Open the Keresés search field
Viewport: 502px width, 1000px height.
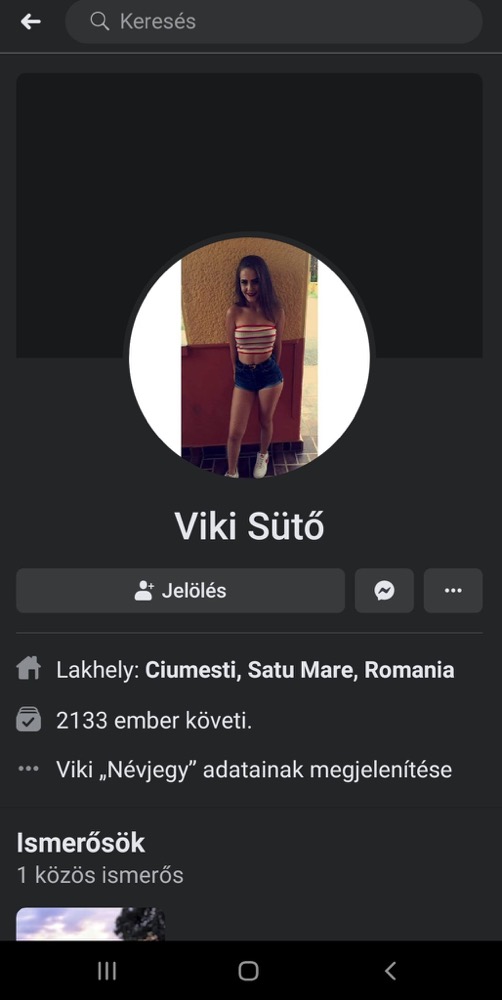click(x=274, y=22)
